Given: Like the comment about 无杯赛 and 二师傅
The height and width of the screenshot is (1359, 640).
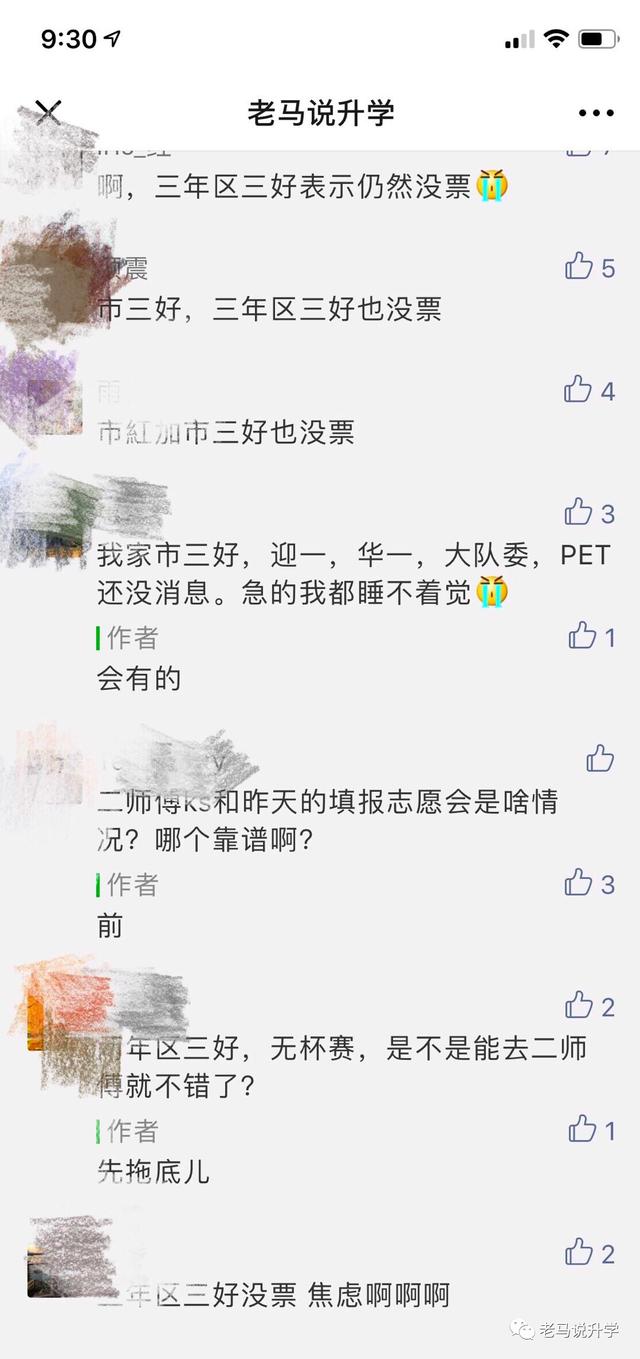Looking at the screenshot, I should coord(579,1006).
